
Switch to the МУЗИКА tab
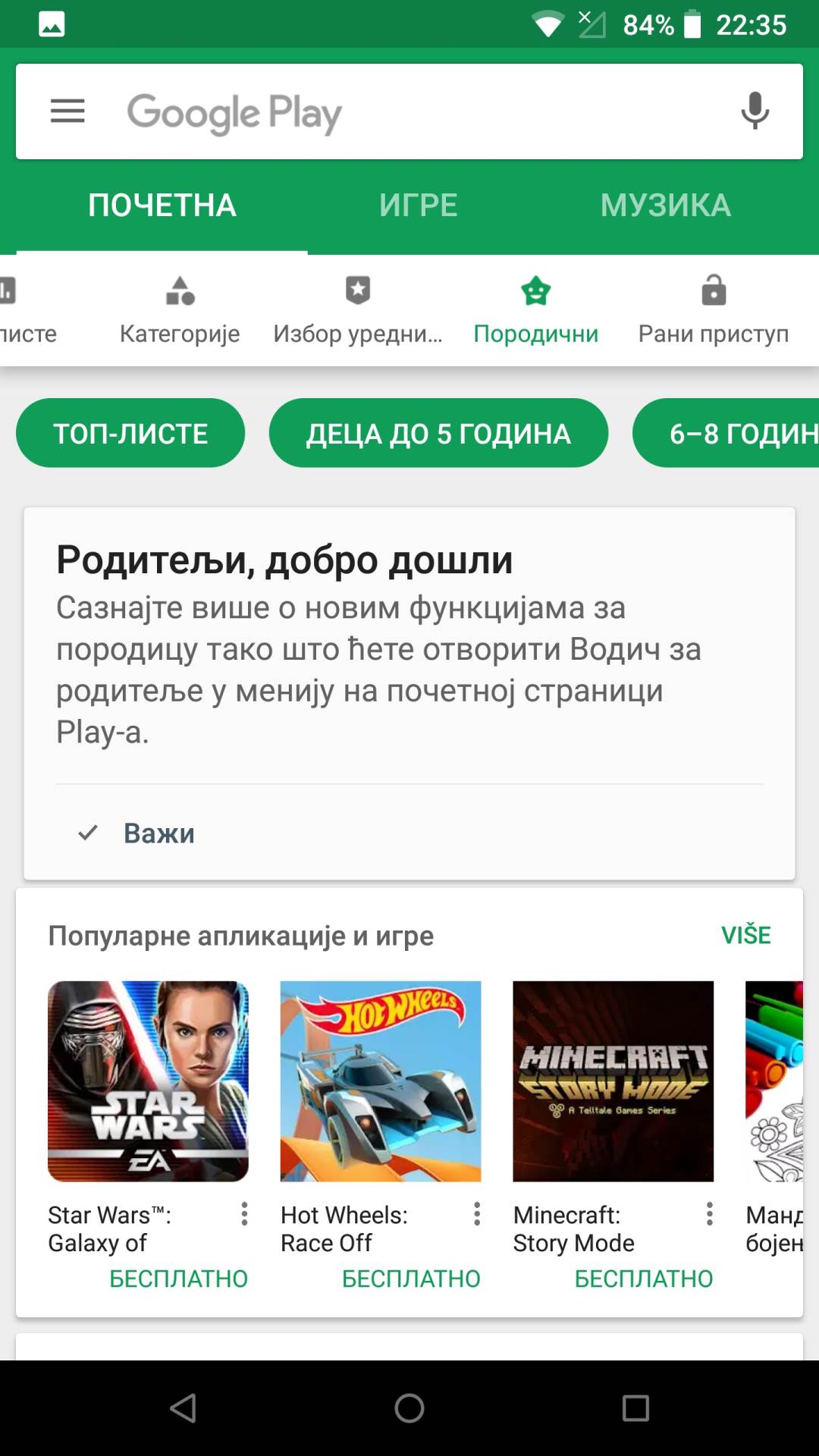[x=665, y=206]
